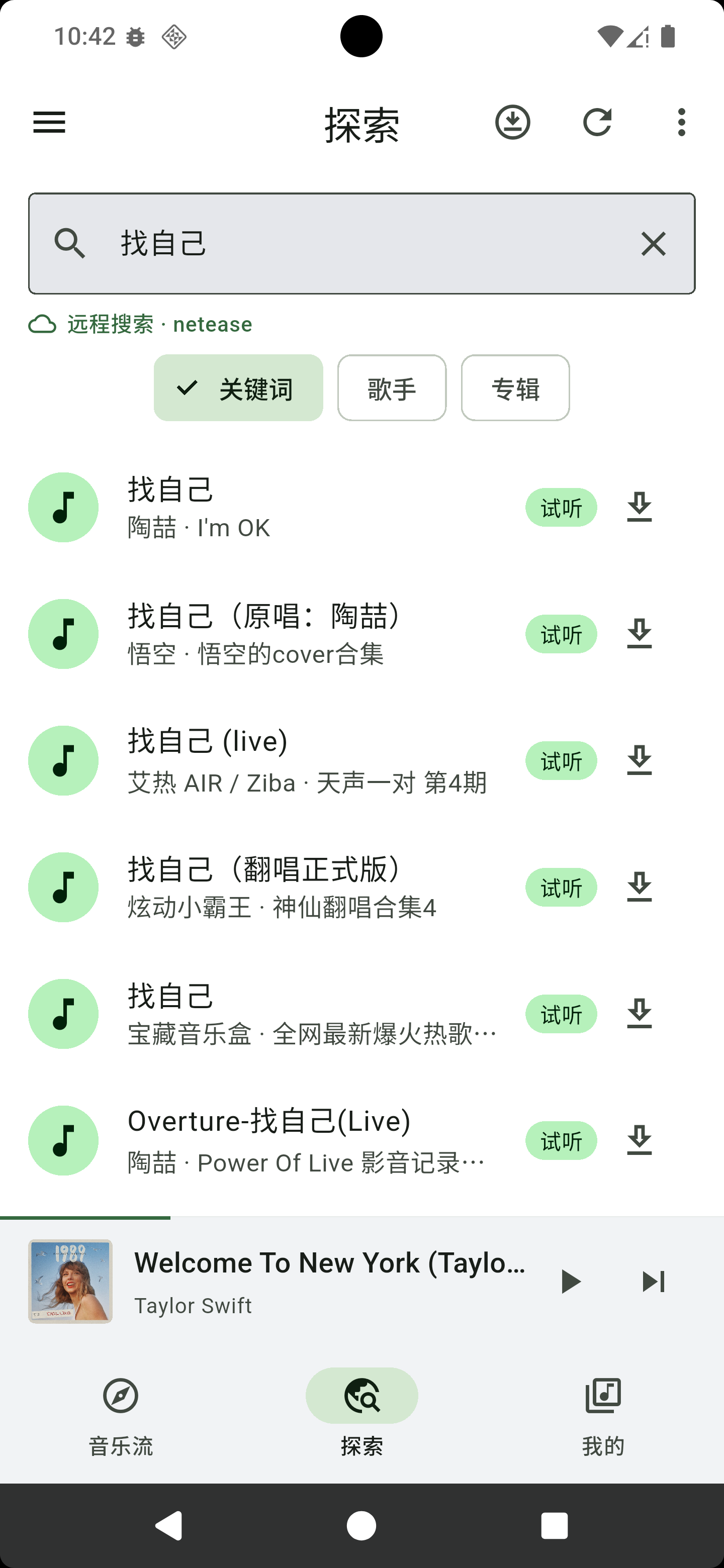
Task: Download 找自己（原唱：陶喆）by 悟空
Action: [640, 634]
